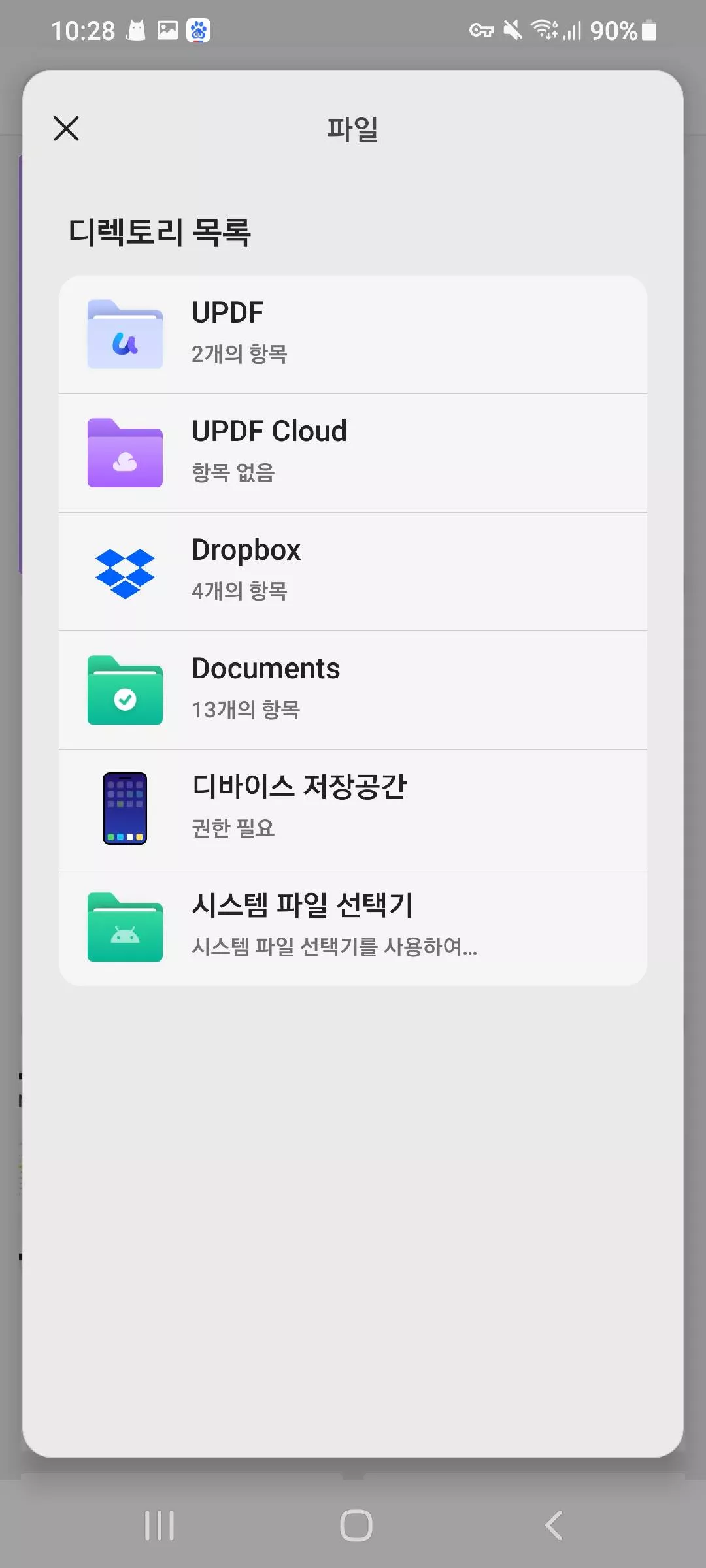The width and height of the screenshot is (706, 1568).
Task: Select the UPDF Cloud folder icon
Action: click(125, 453)
